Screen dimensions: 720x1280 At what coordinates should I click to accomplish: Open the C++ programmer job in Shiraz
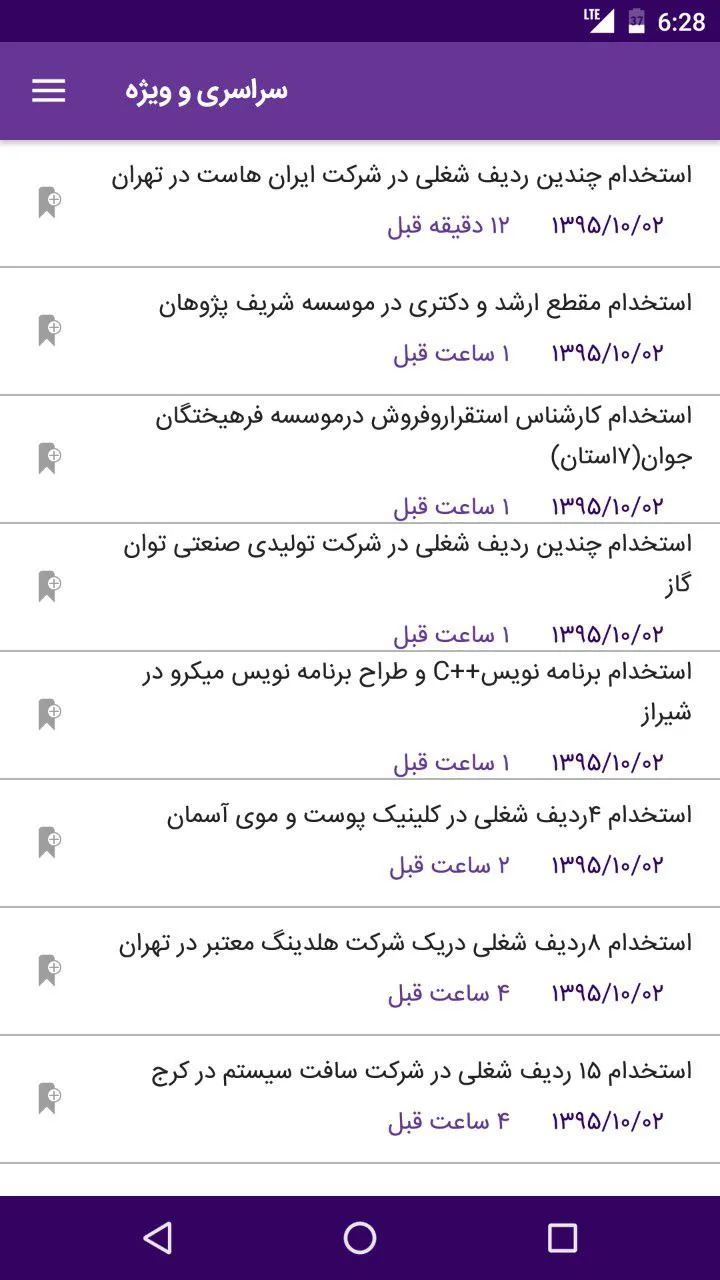tap(360, 715)
